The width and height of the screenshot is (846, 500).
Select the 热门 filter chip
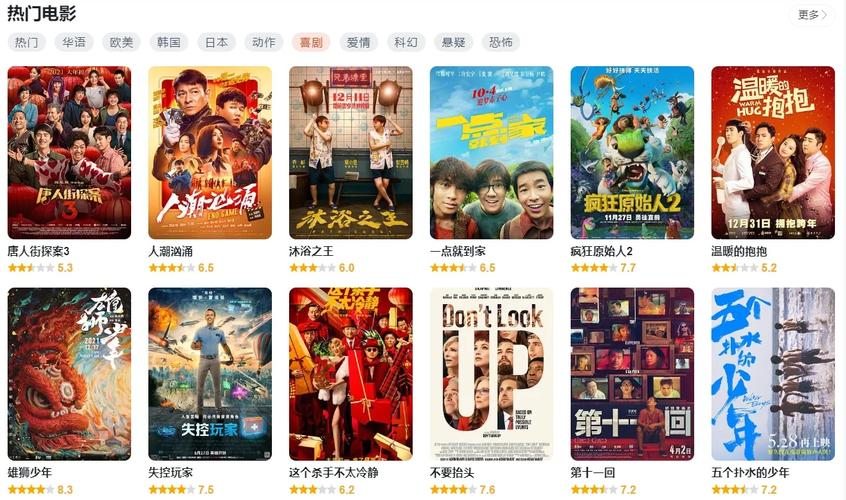pyautogui.click(x=27, y=42)
